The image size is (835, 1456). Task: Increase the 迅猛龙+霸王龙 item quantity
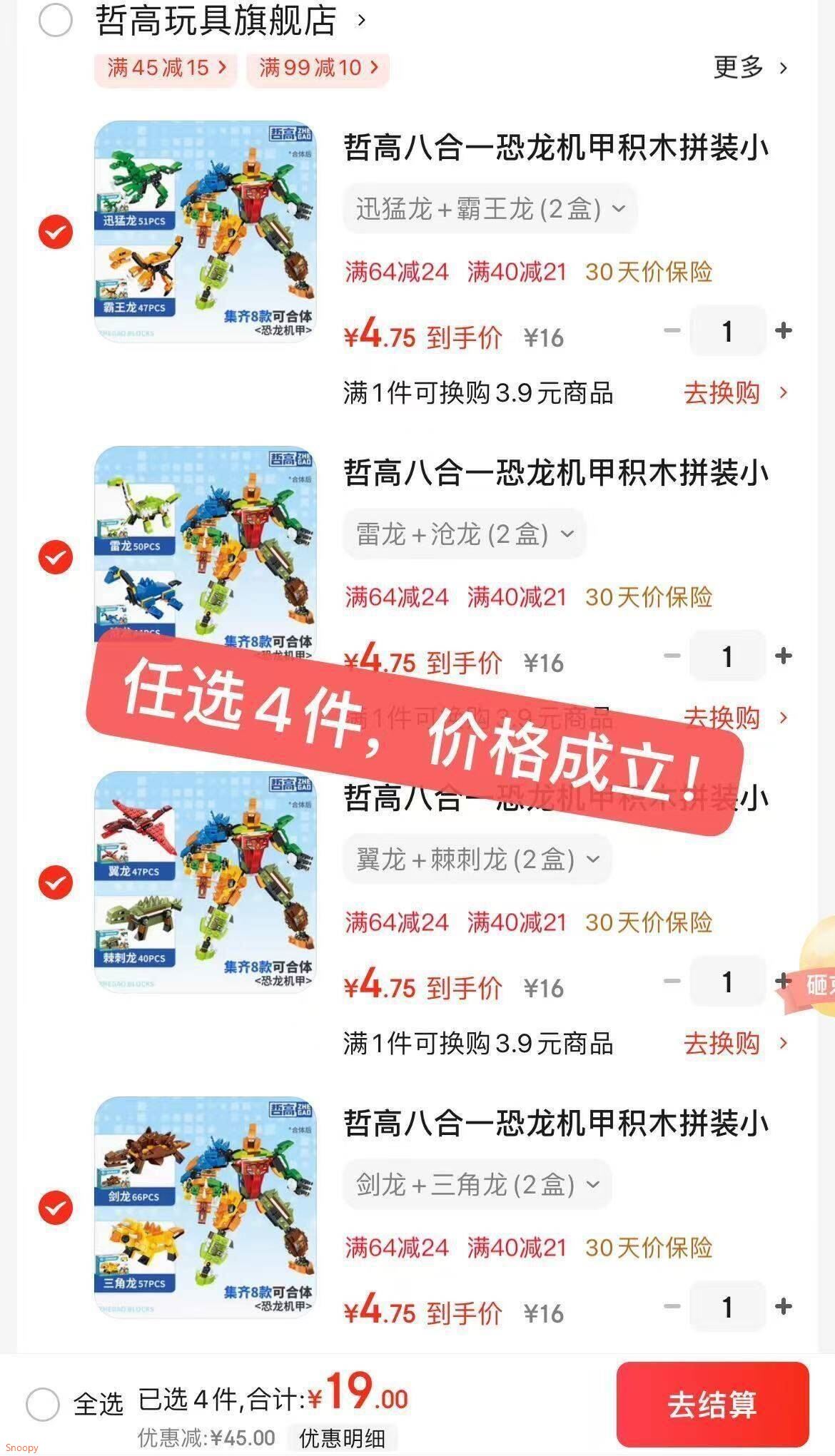click(784, 331)
